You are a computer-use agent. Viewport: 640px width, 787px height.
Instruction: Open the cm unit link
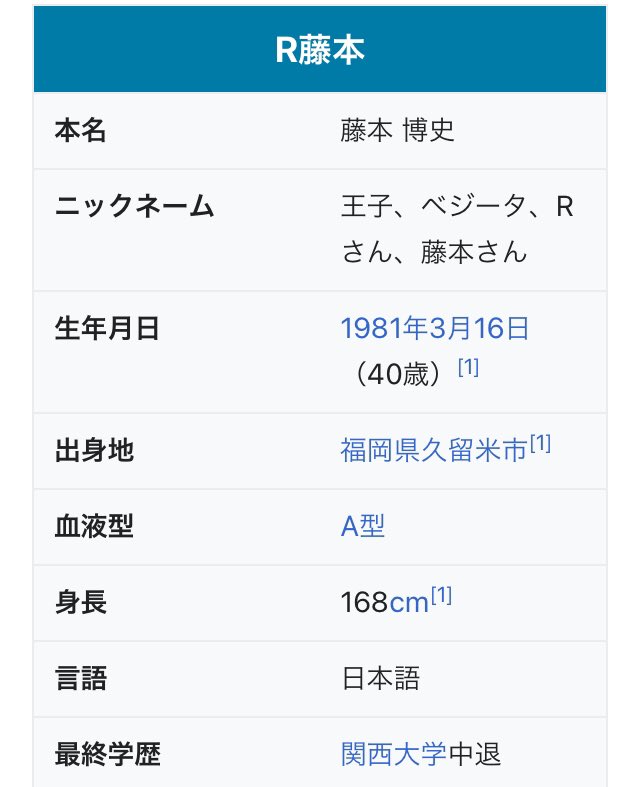point(409,603)
